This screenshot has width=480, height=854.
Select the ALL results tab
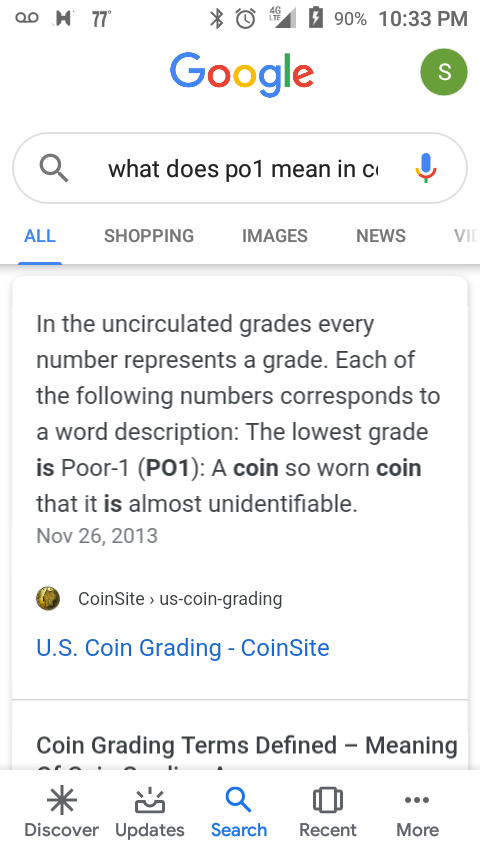[40, 236]
